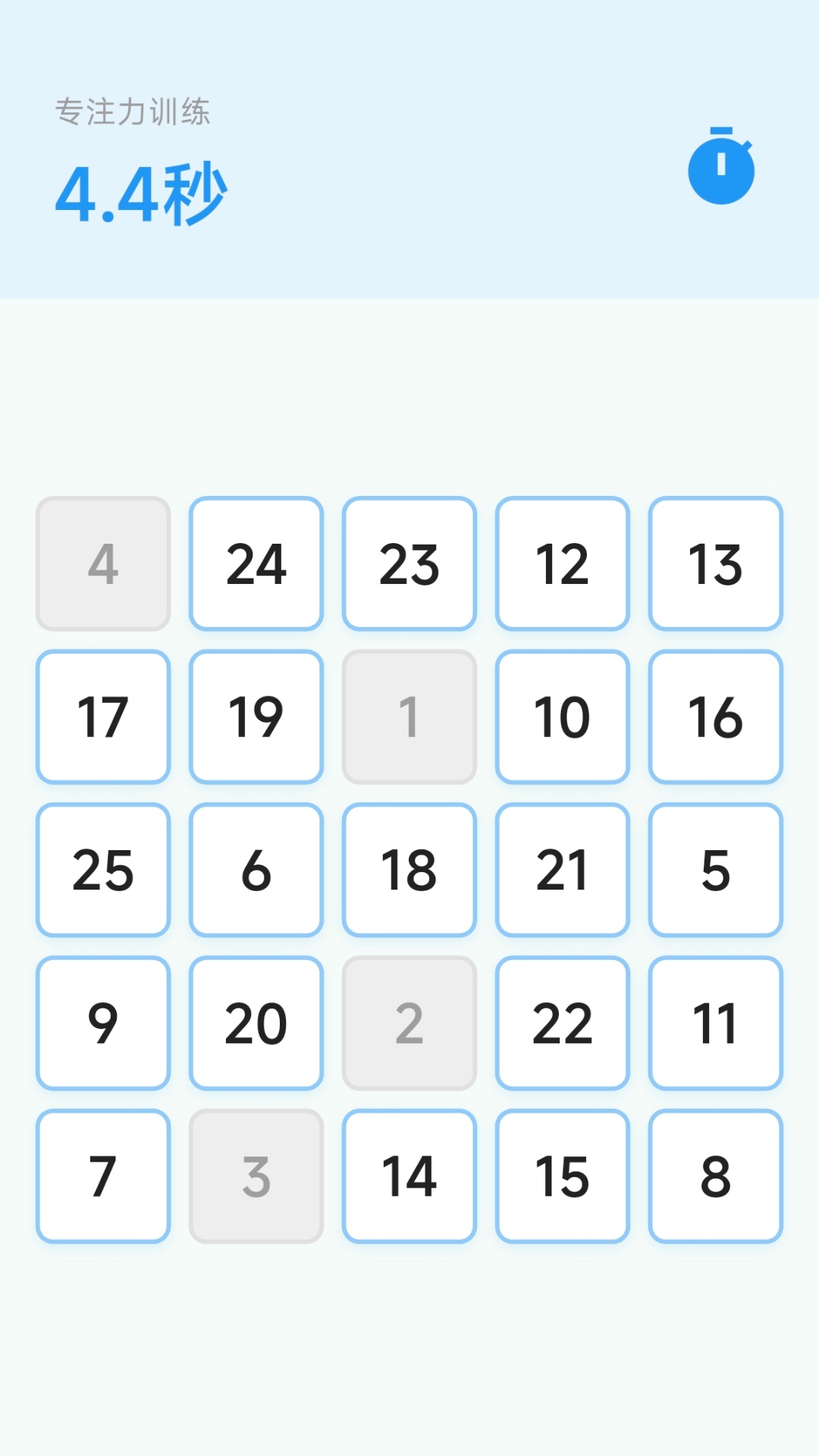Tap number 20 tile
819x1456 pixels.
coord(256,1023)
